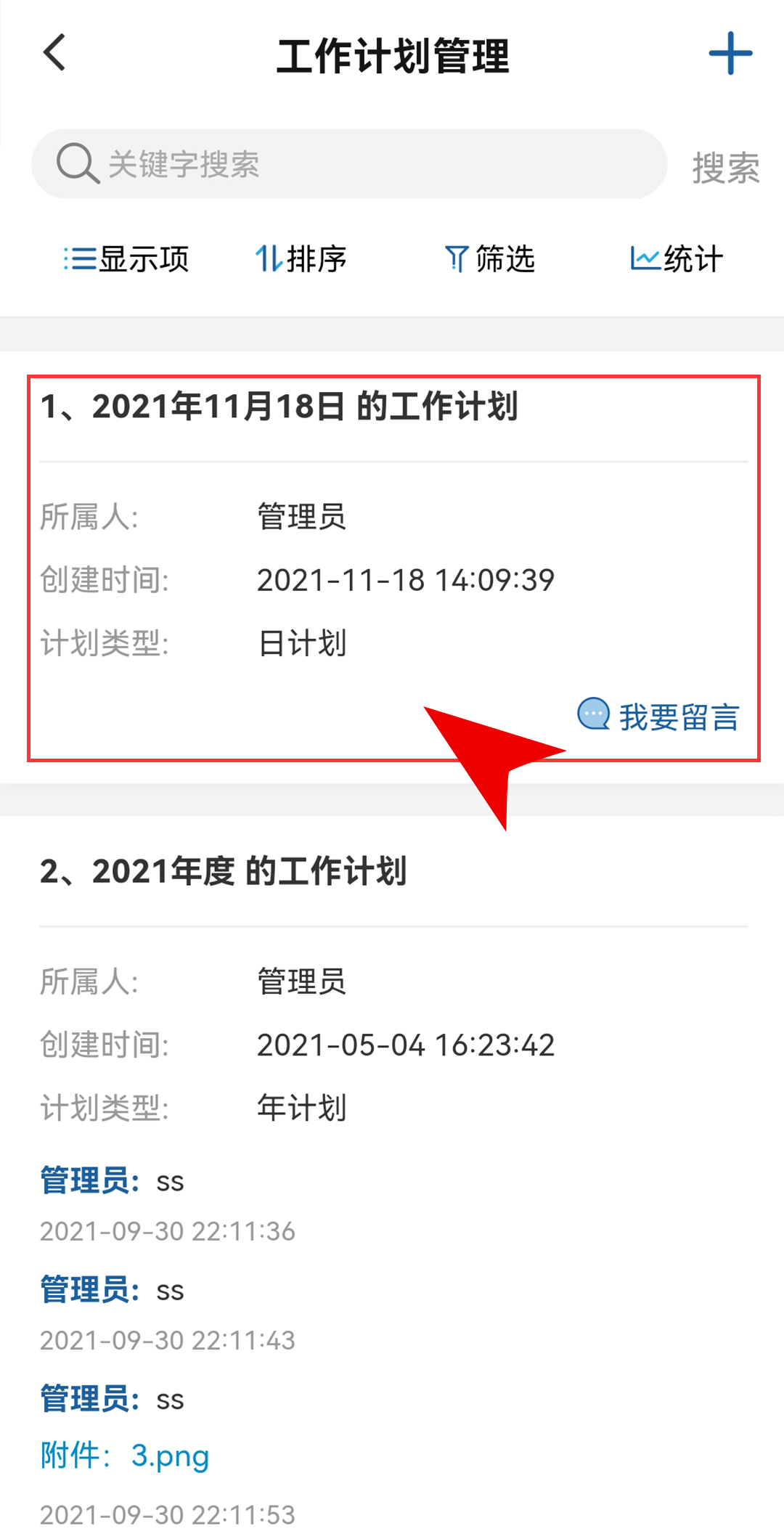This screenshot has height=1539, width=784.
Task: Tap the 搜索 button
Action: tap(725, 168)
